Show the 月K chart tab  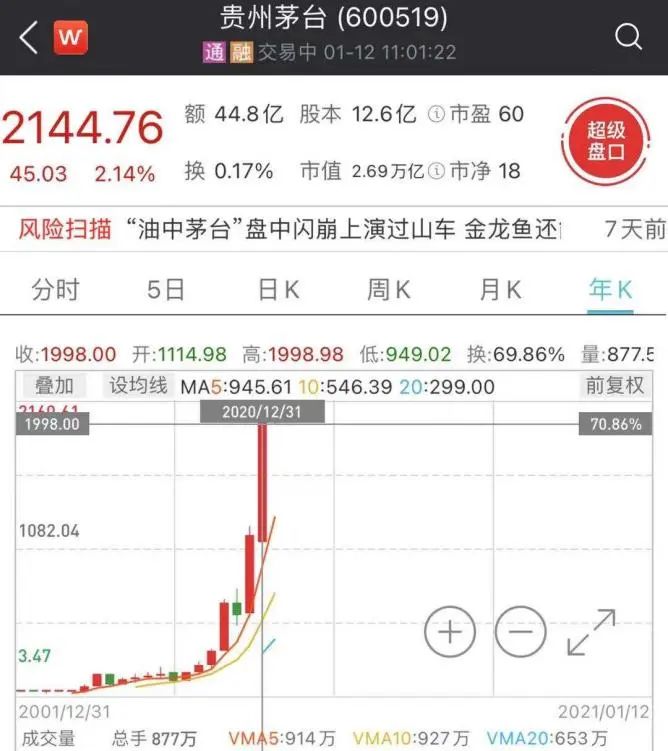click(x=500, y=290)
